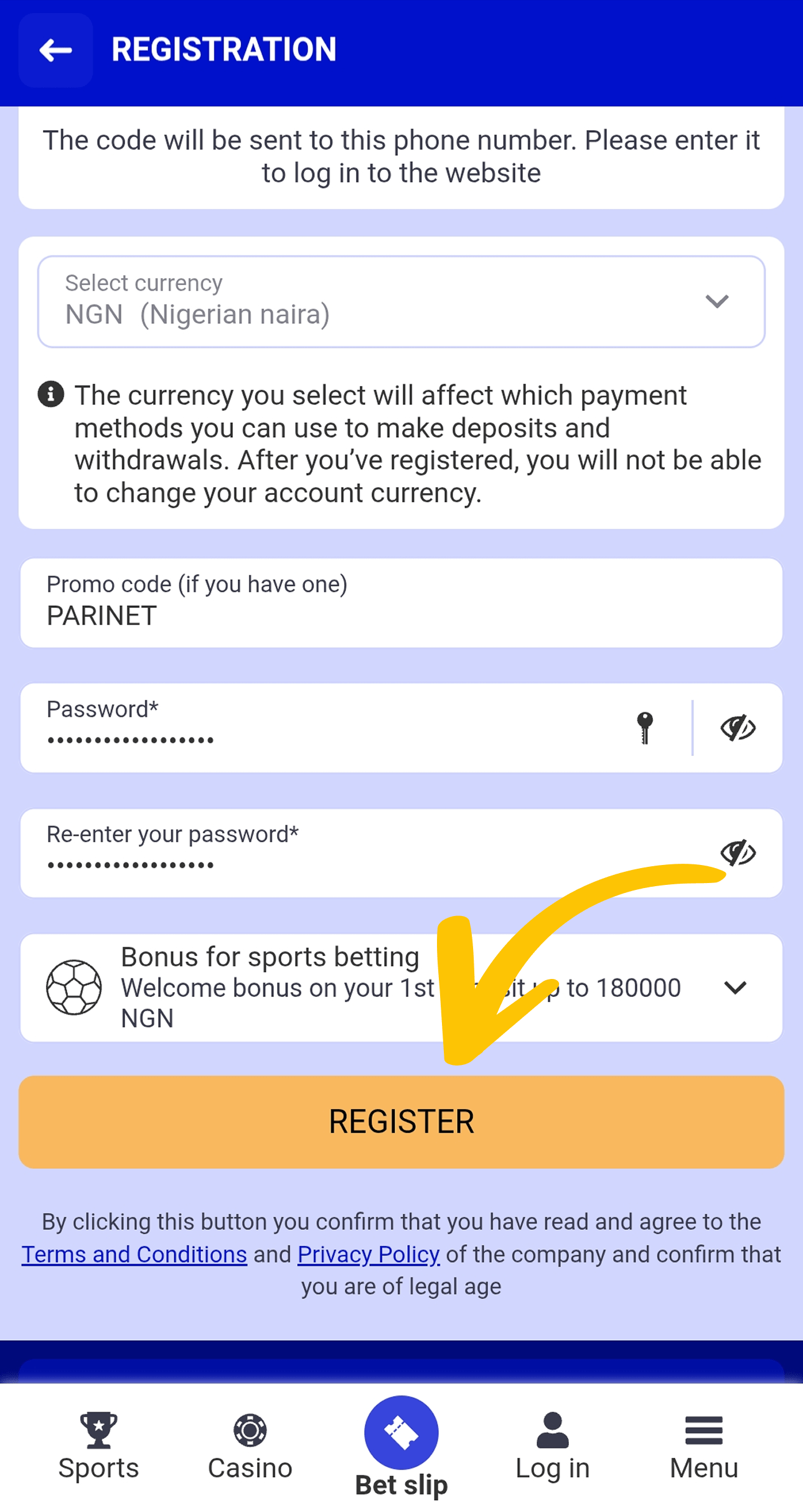803x1512 pixels.
Task: Click the password generator key icon
Action: tap(644, 729)
